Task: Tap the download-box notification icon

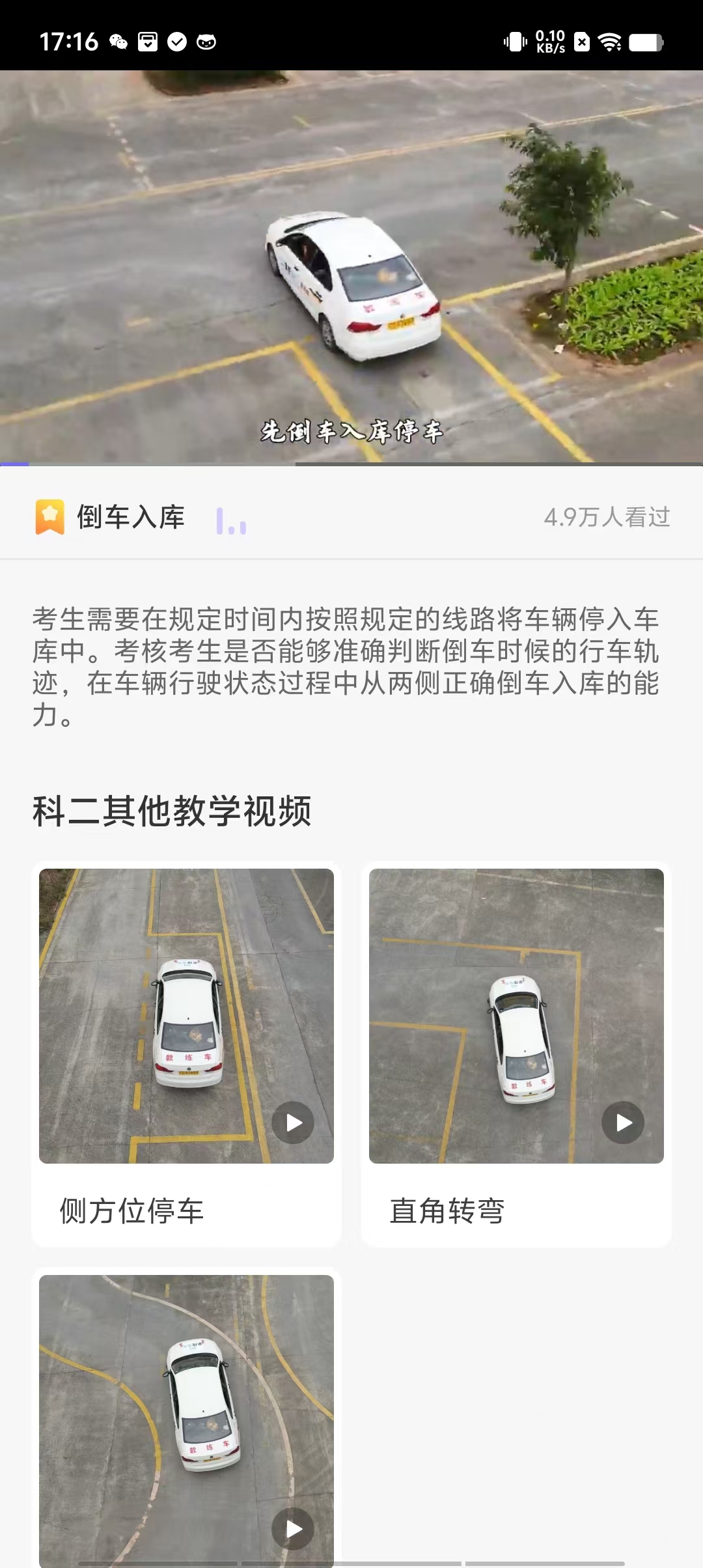Action: (x=148, y=42)
